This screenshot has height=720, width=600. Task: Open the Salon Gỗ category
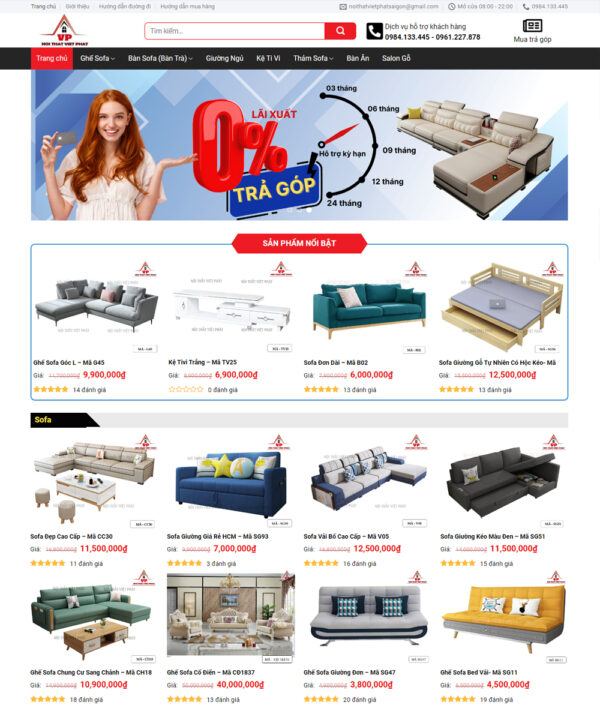point(396,58)
